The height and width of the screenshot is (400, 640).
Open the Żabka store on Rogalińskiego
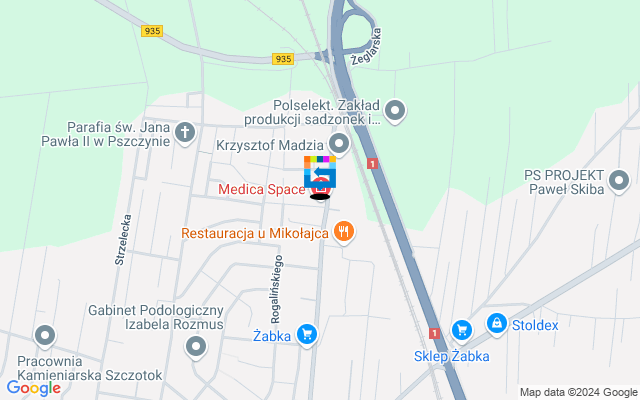308,335
